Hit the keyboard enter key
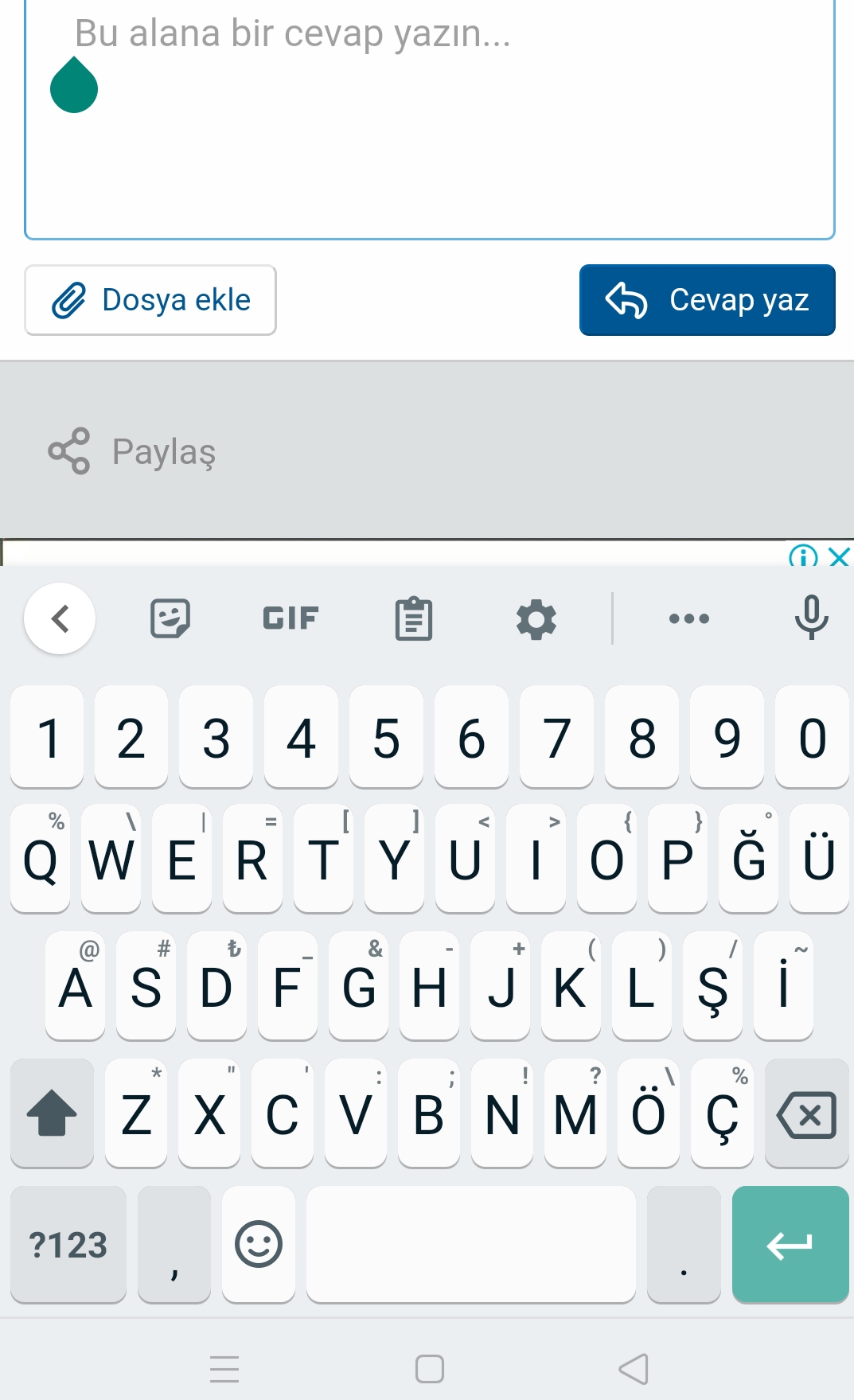The width and height of the screenshot is (854, 1400). [x=790, y=1244]
